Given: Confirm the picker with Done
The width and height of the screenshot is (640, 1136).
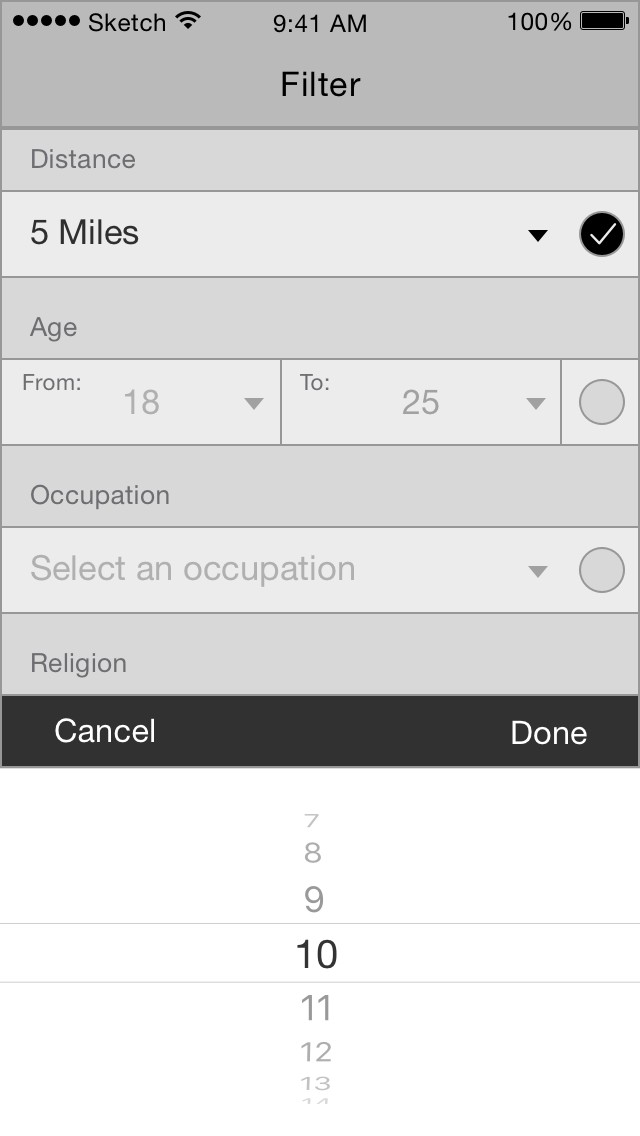Looking at the screenshot, I should click(549, 732).
